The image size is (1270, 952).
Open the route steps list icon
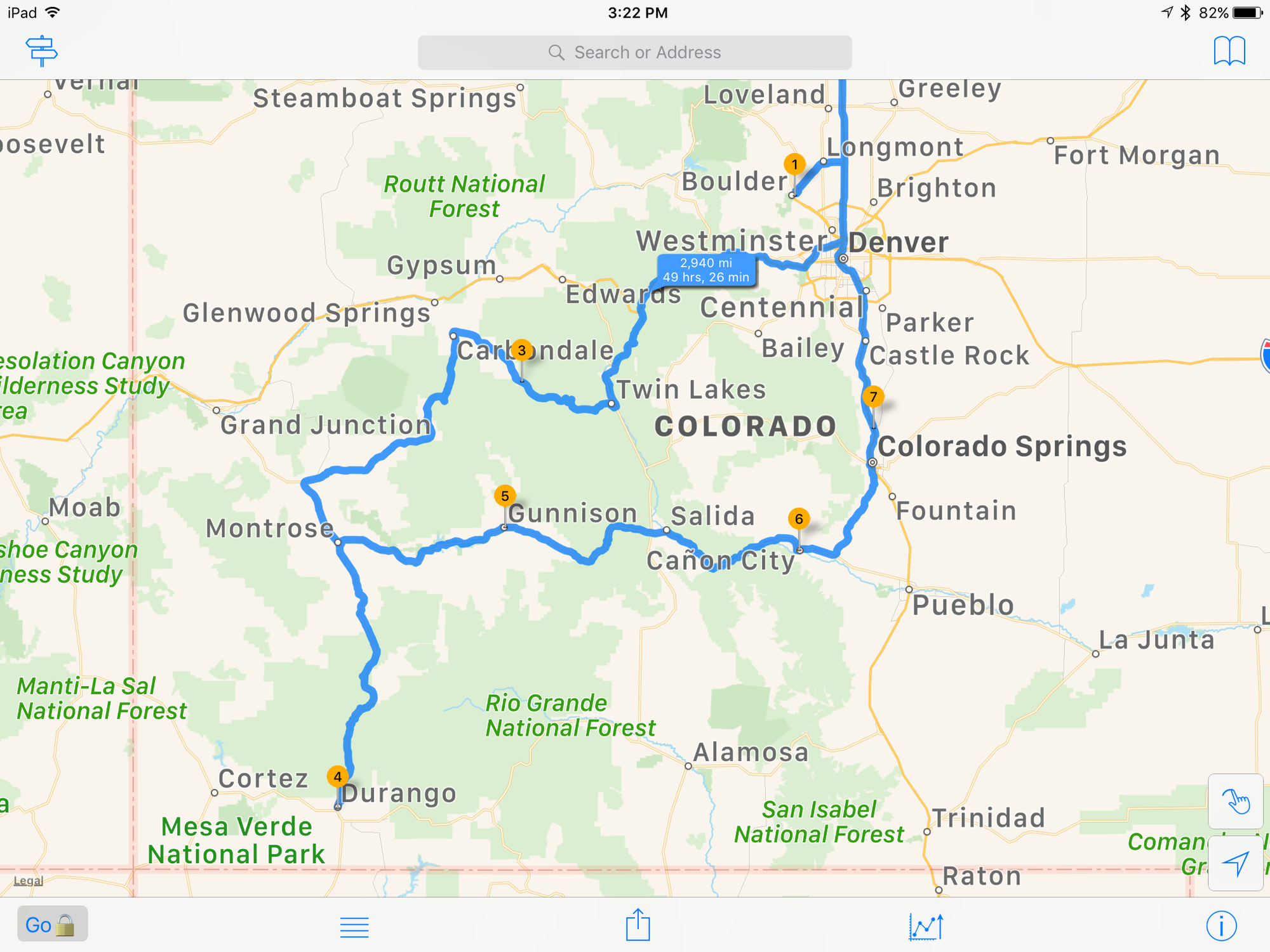pos(354,927)
